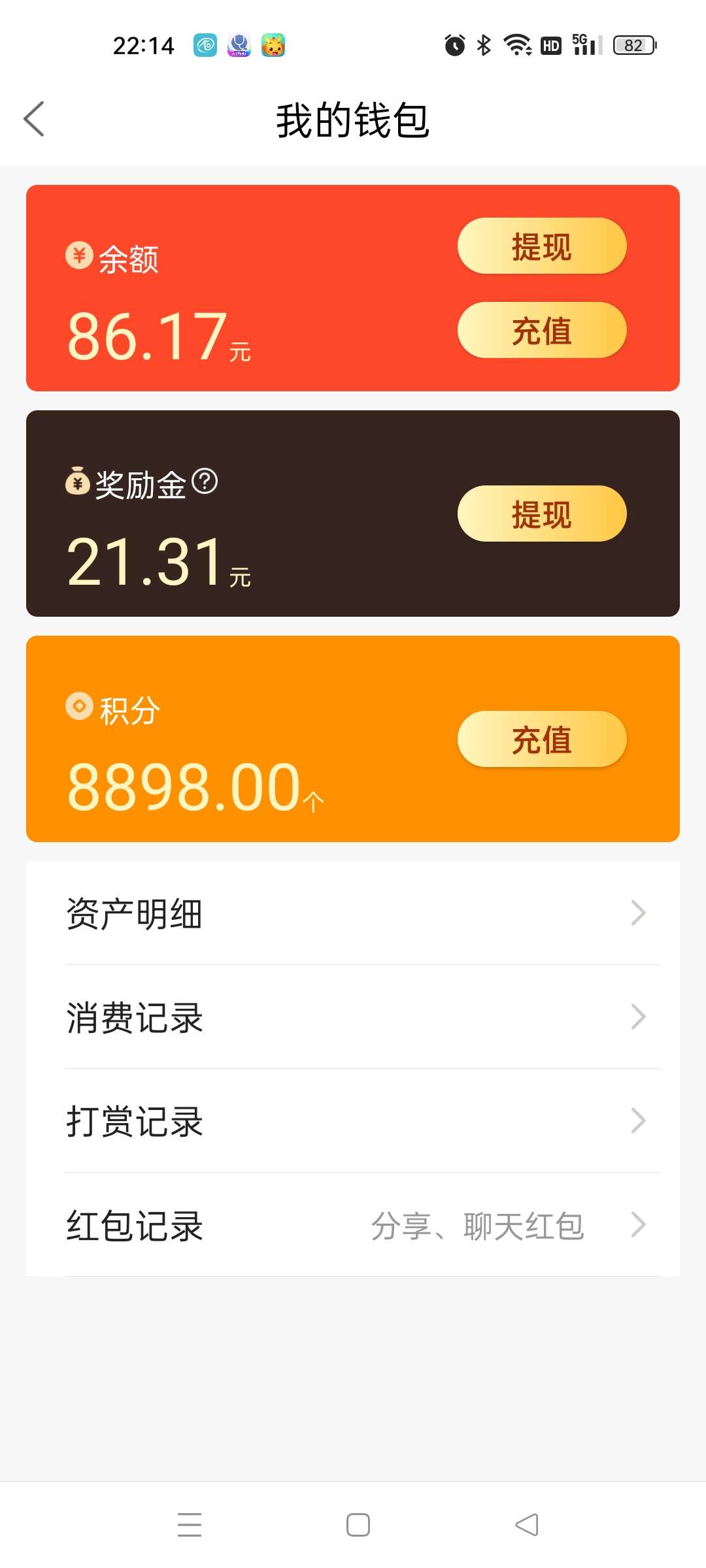Recharge 积分 with its 充值 button
Viewport: 706px width, 1568px height.
pyautogui.click(x=541, y=740)
